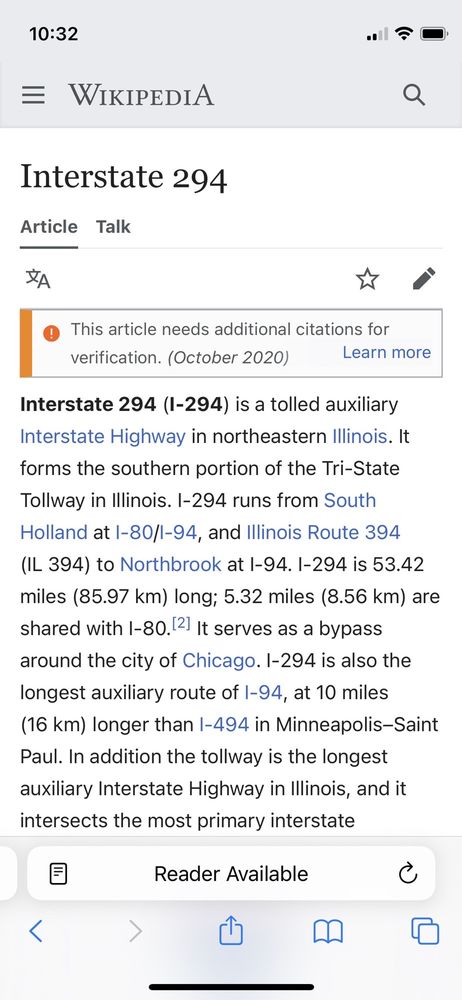This screenshot has width=462, height=1000.
Task: Go back in Safari
Action: point(36,931)
